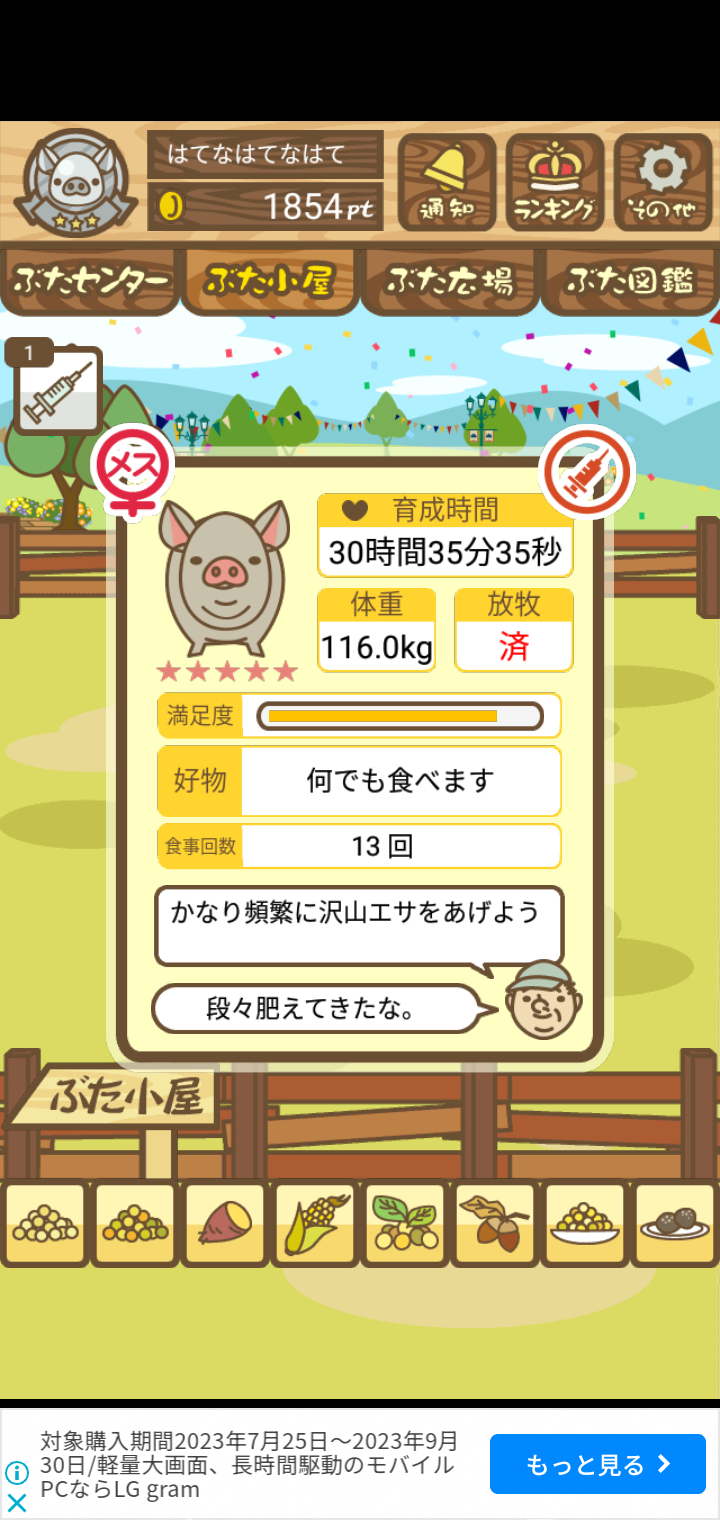Select the plain soybeans feed
The height and width of the screenshot is (1520, 720).
(x=44, y=1224)
